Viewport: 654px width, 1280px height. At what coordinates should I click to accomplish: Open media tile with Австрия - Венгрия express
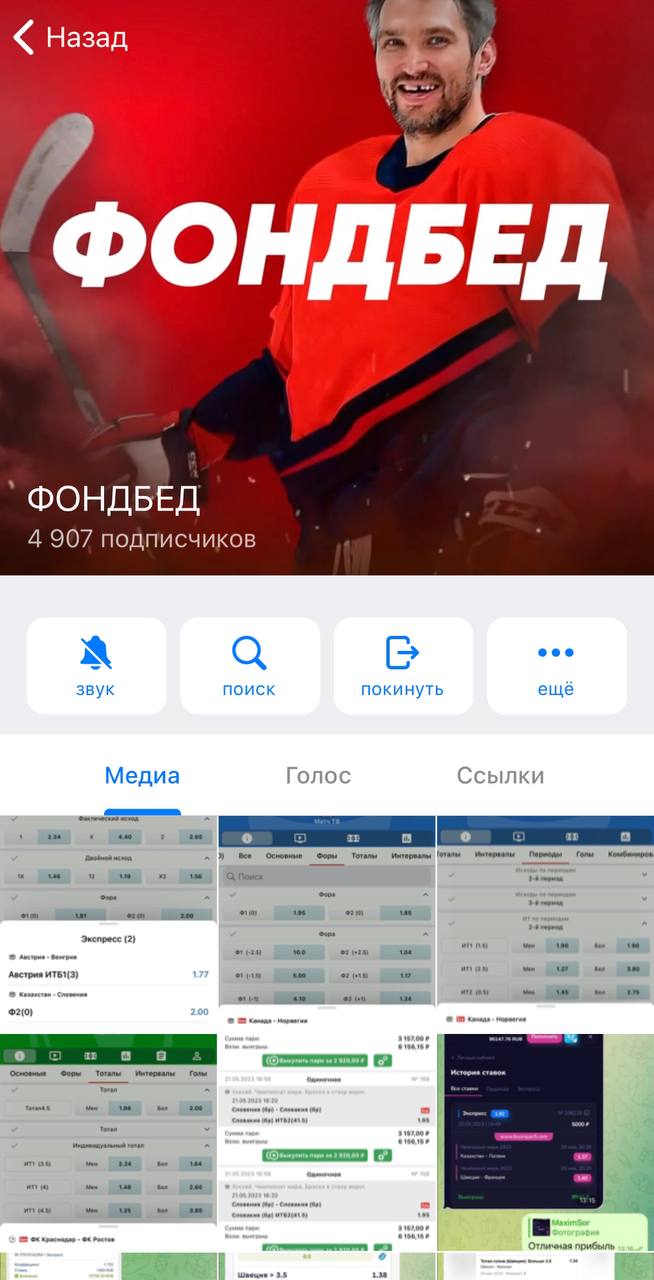click(108, 924)
